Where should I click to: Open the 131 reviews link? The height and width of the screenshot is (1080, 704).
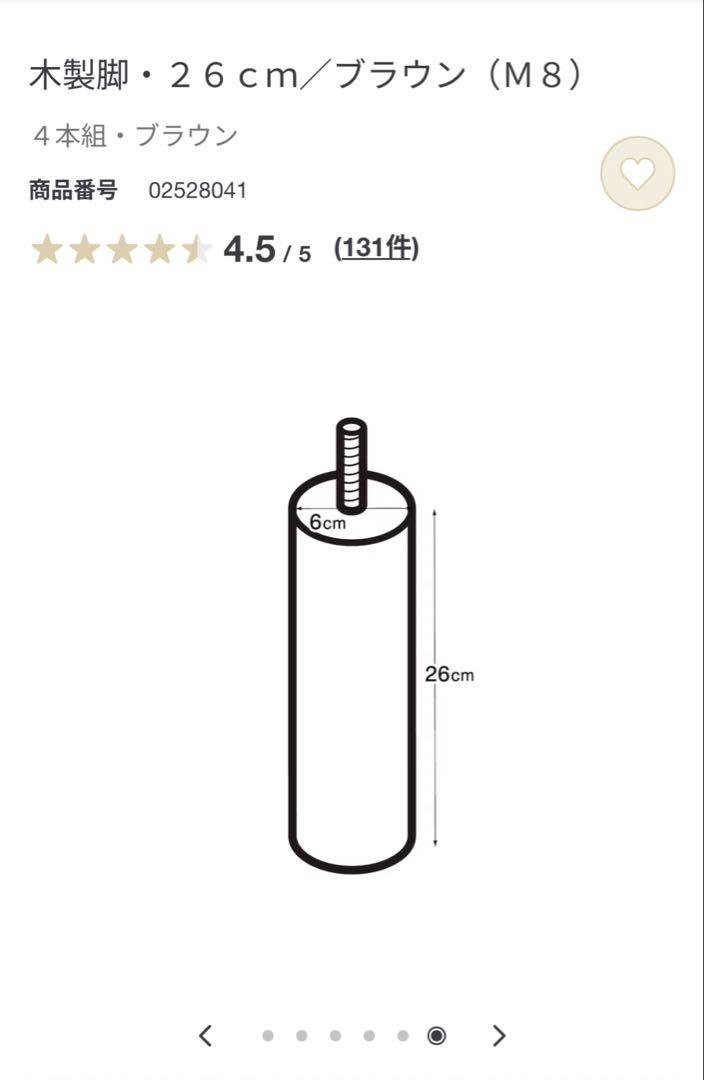[x=376, y=248]
